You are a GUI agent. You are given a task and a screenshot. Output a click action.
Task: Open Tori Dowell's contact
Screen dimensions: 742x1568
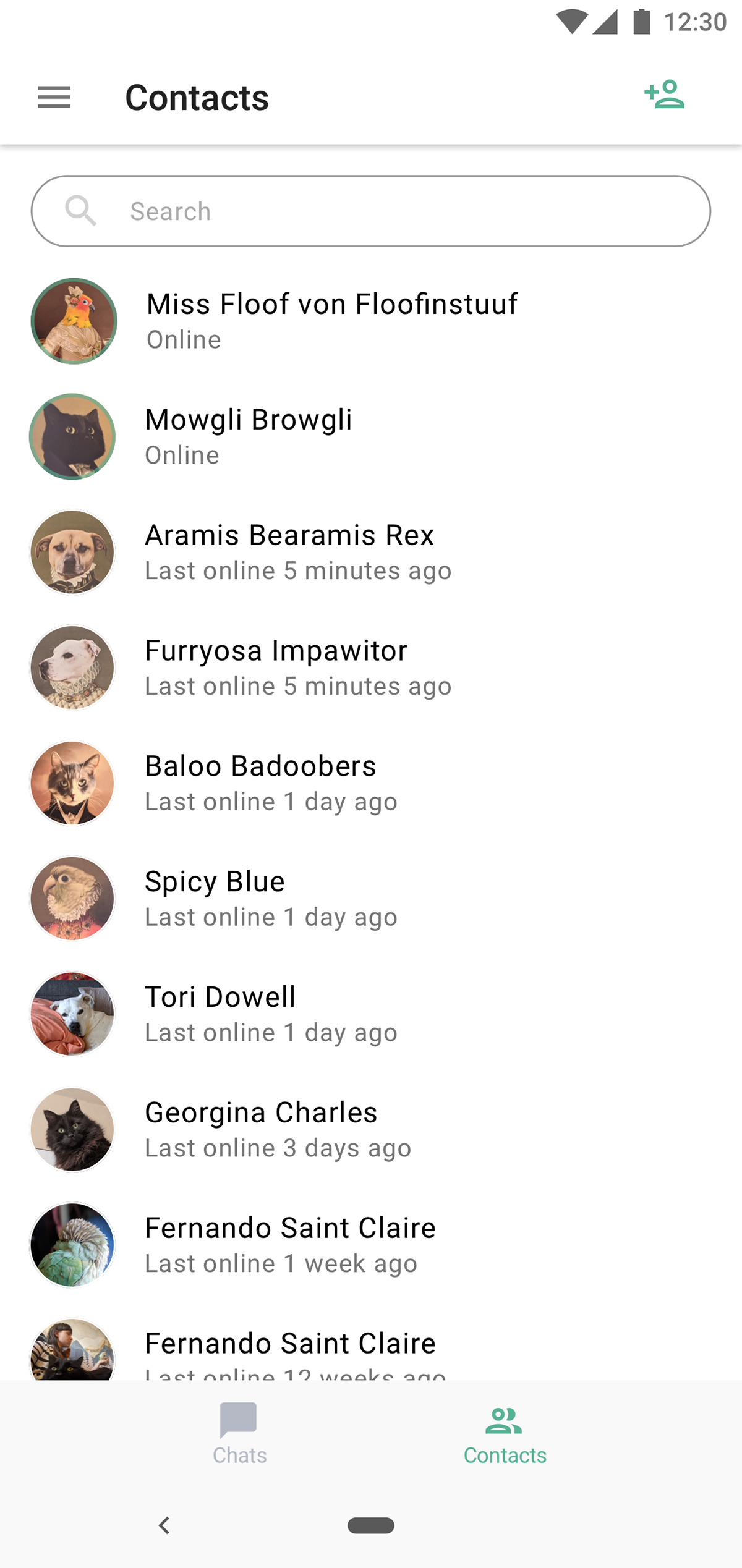click(220, 1014)
